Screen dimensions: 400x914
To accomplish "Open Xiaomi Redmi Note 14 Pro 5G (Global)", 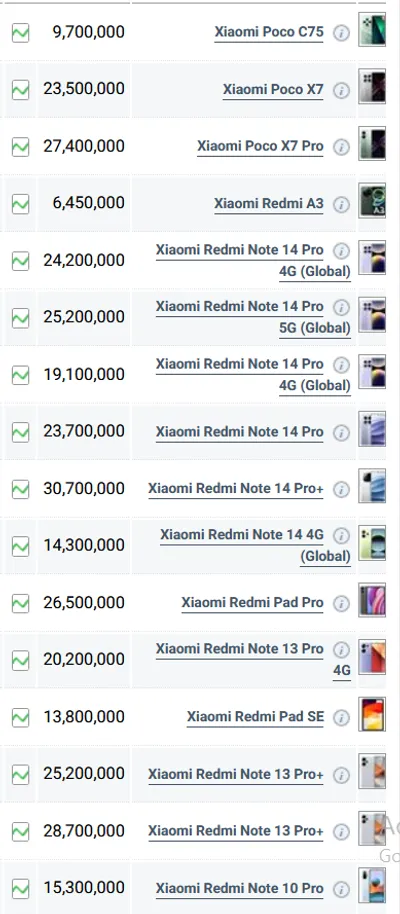I will (x=253, y=317).
